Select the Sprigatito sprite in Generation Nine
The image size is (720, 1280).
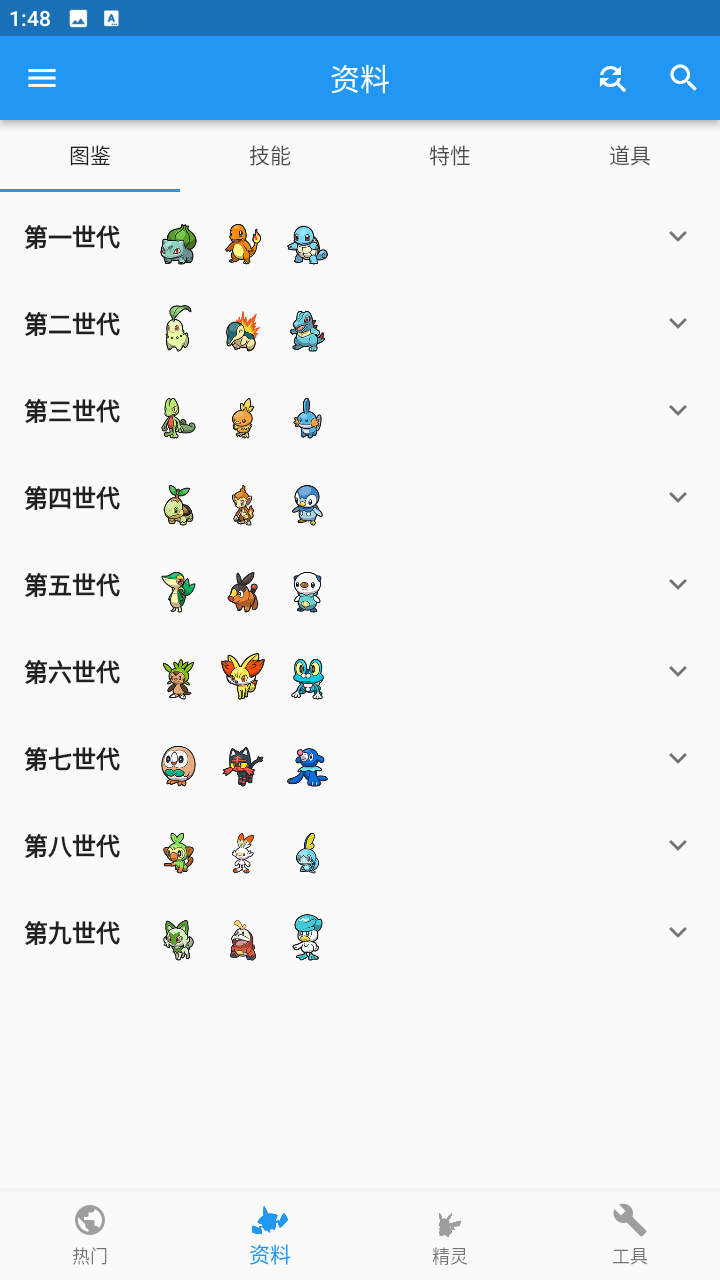pyautogui.click(x=177, y=939)
